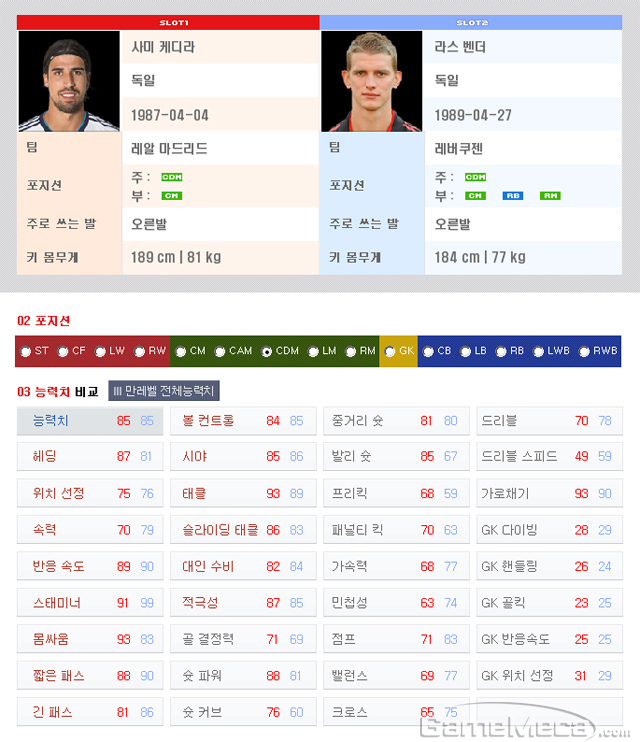This screenshot has width=640, height=742.
Task: Choose the CF position option
Action: tap(64, 351)
